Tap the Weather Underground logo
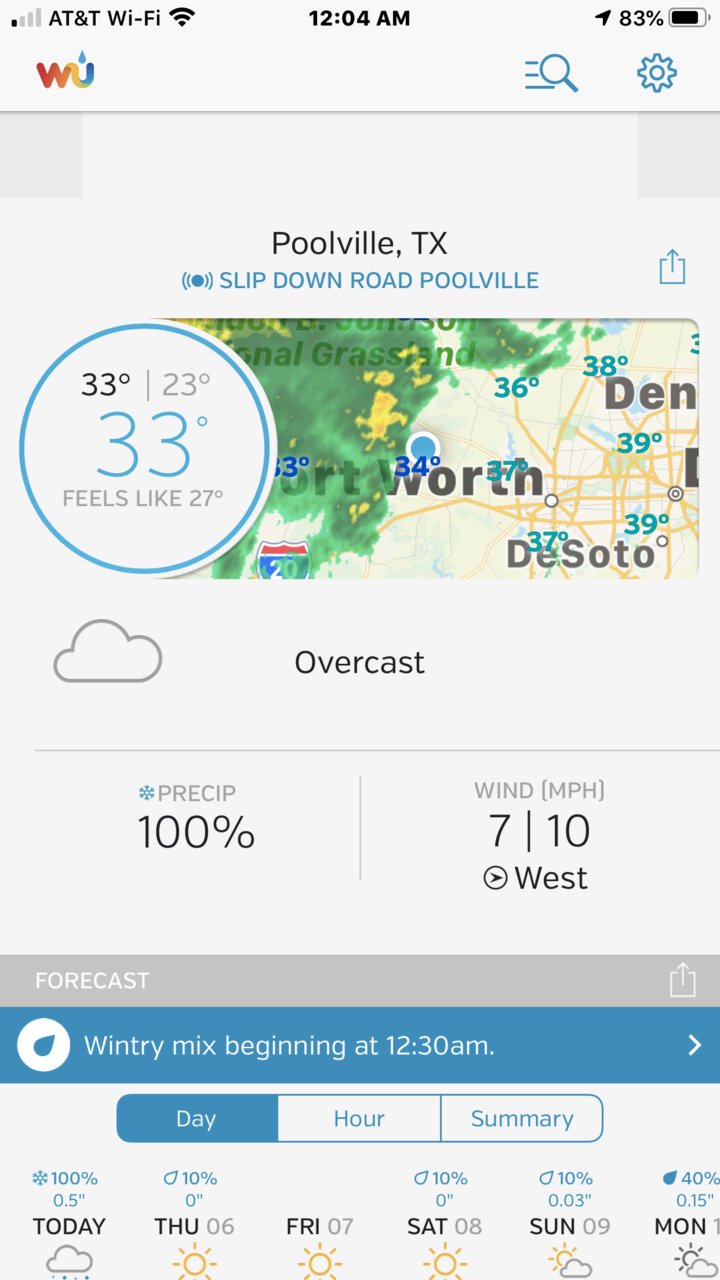 (66, 73)
